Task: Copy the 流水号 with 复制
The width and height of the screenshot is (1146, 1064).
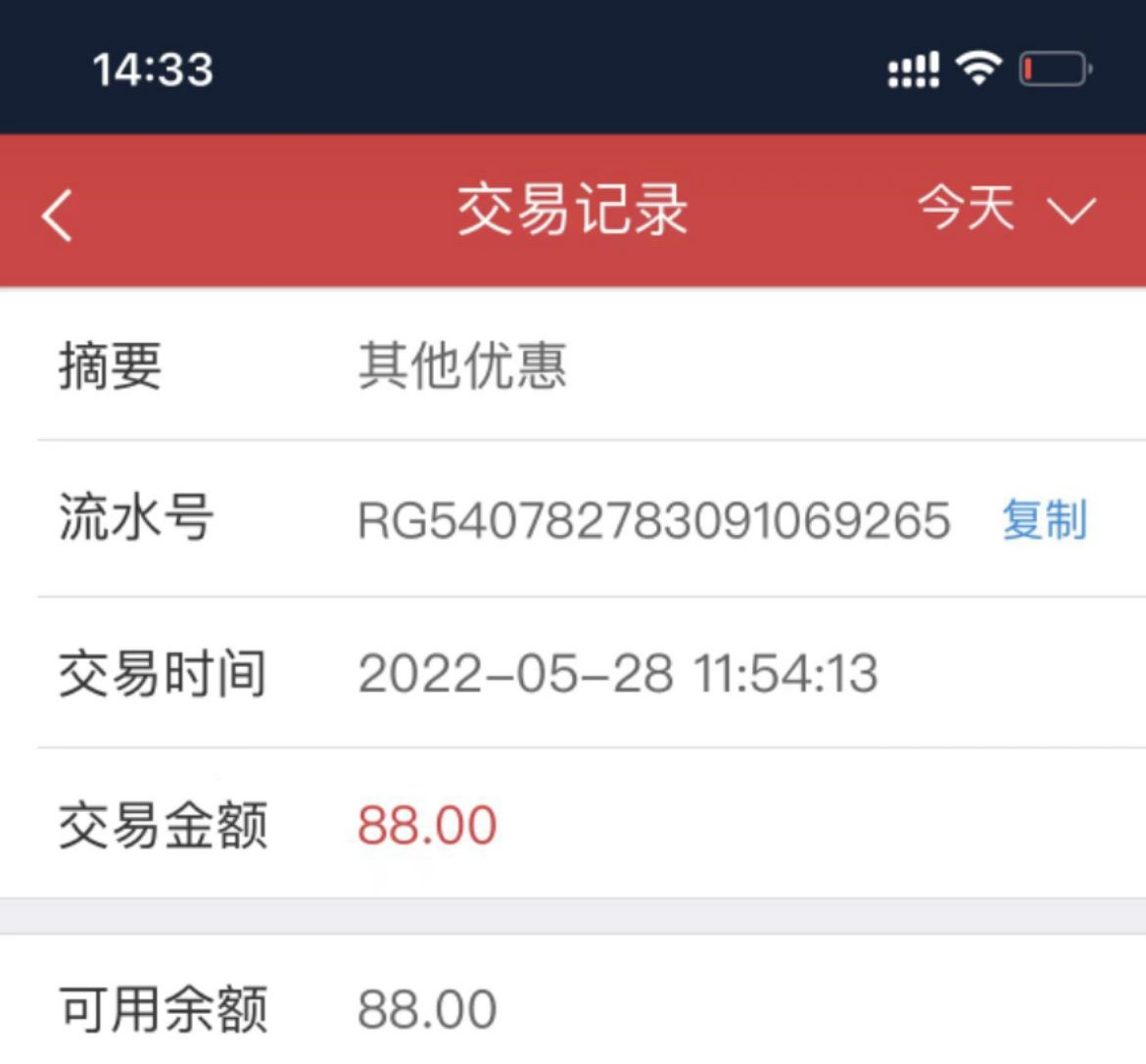Action: pos(1044,519)
